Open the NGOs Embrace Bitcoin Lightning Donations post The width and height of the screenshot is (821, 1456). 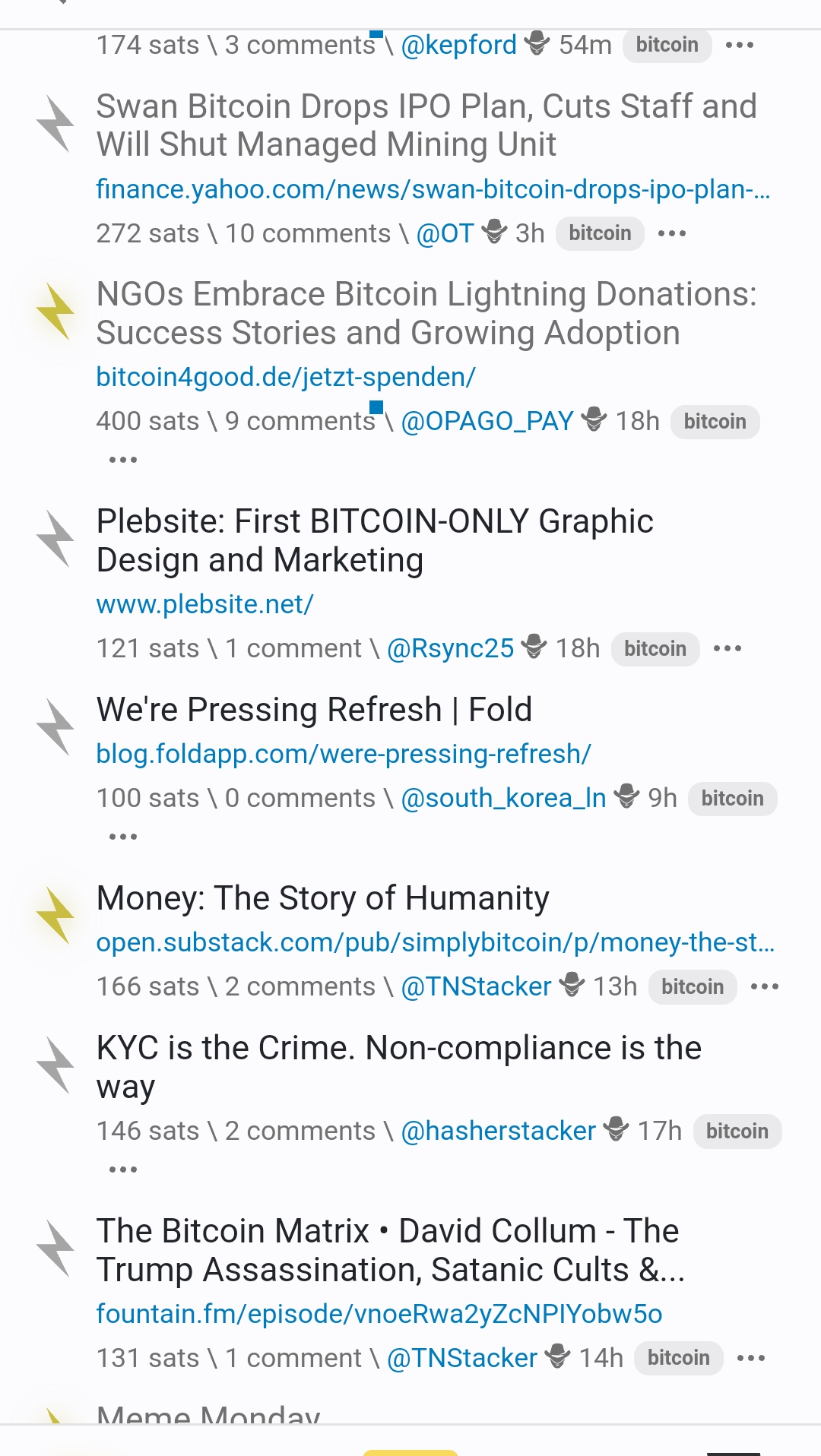coord(426,313)
